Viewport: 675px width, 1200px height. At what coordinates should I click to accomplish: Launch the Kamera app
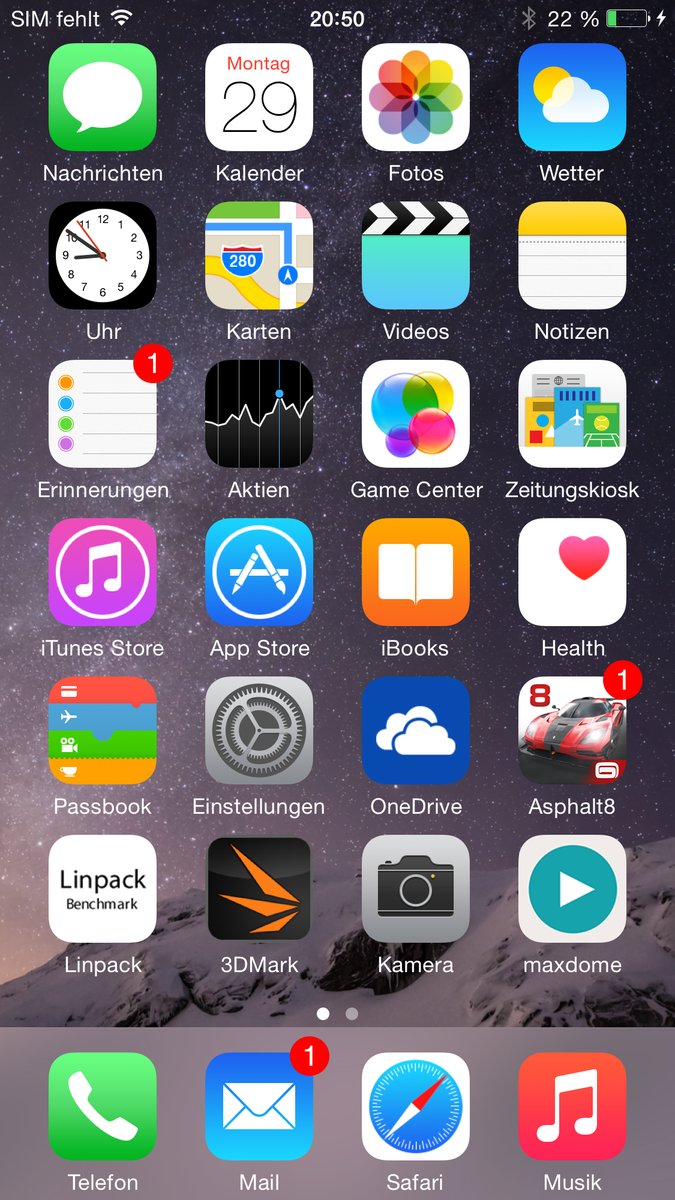415,889
